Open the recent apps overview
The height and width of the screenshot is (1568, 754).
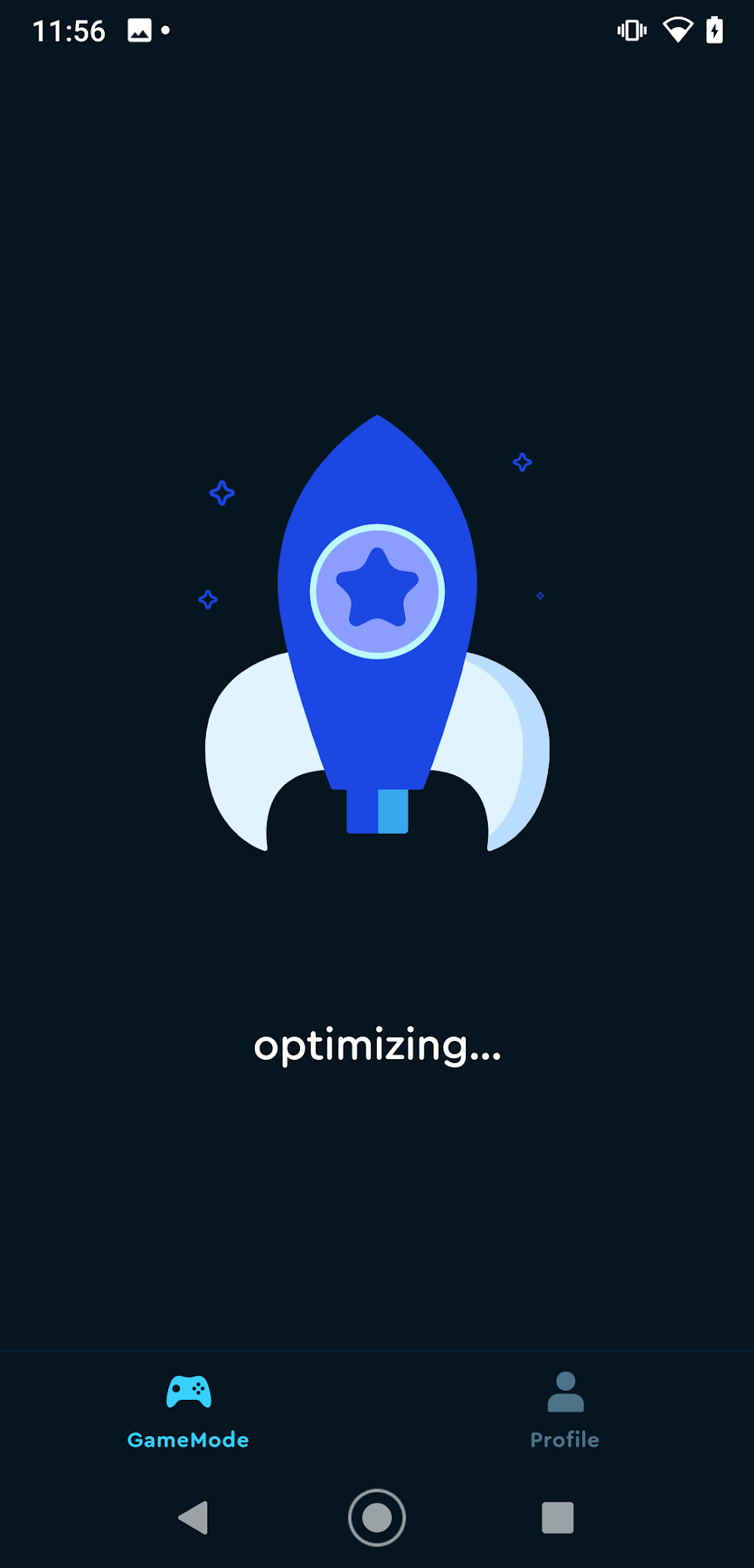(x=558, y=1517)
